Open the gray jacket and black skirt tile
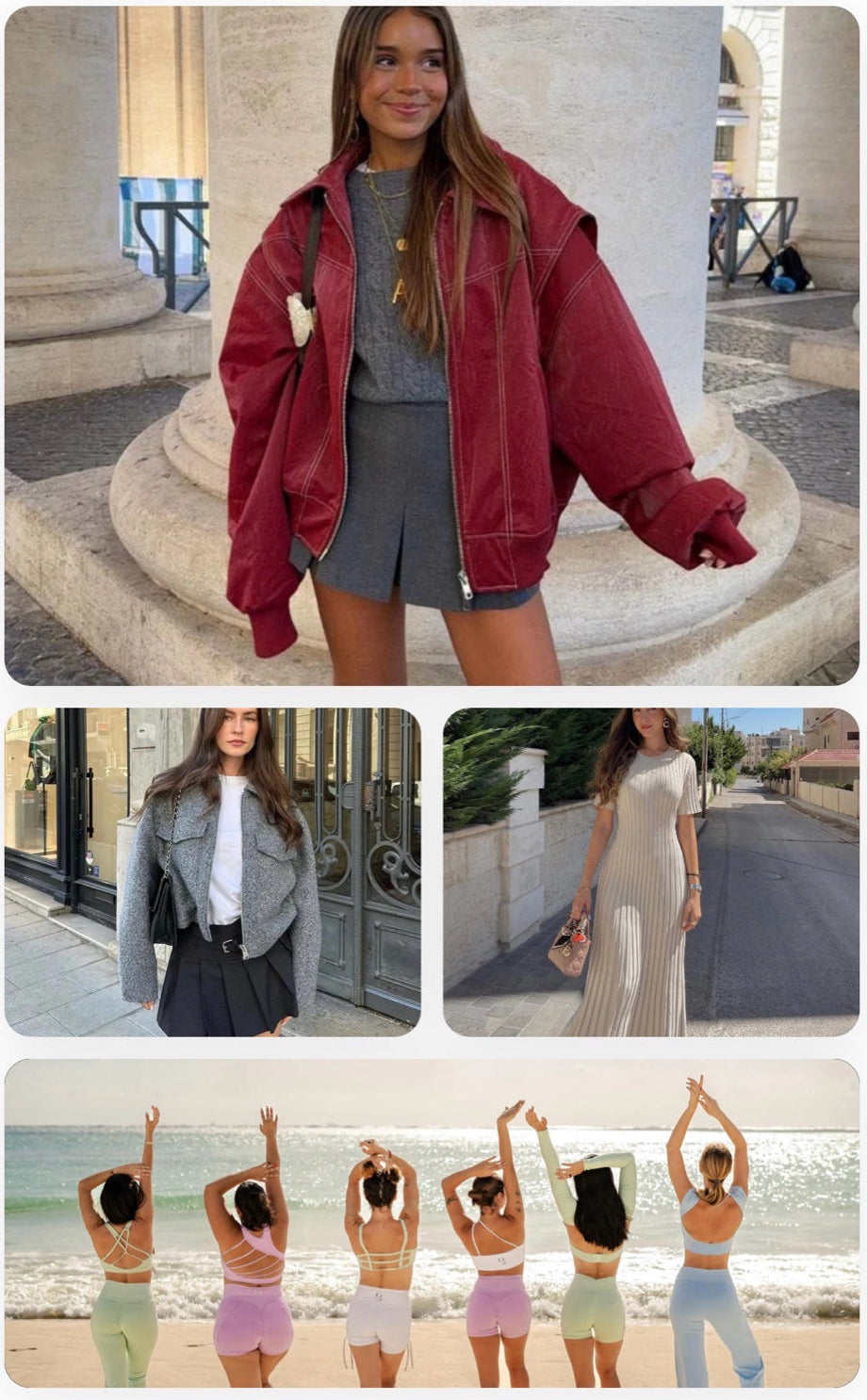 tap(213, 871)
